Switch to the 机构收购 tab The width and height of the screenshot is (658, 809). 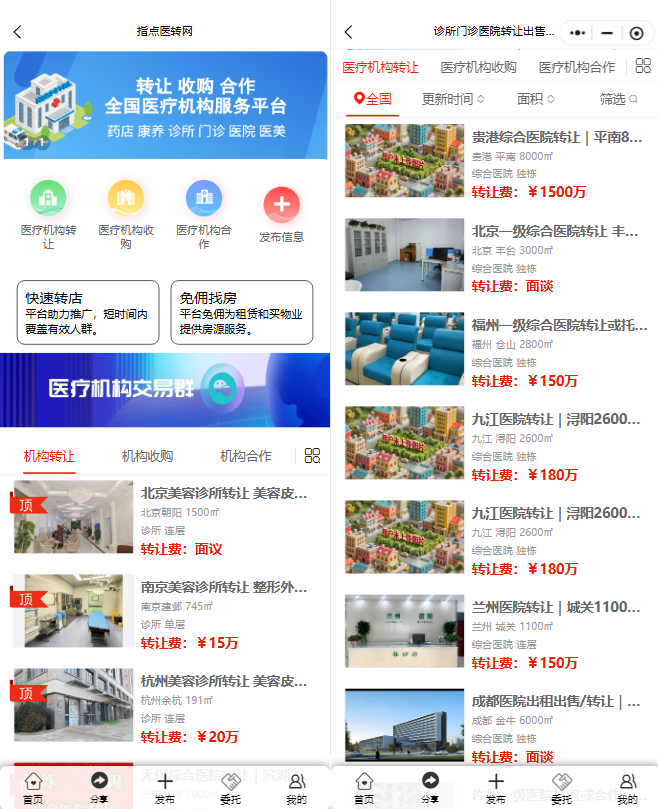[147, 456]
